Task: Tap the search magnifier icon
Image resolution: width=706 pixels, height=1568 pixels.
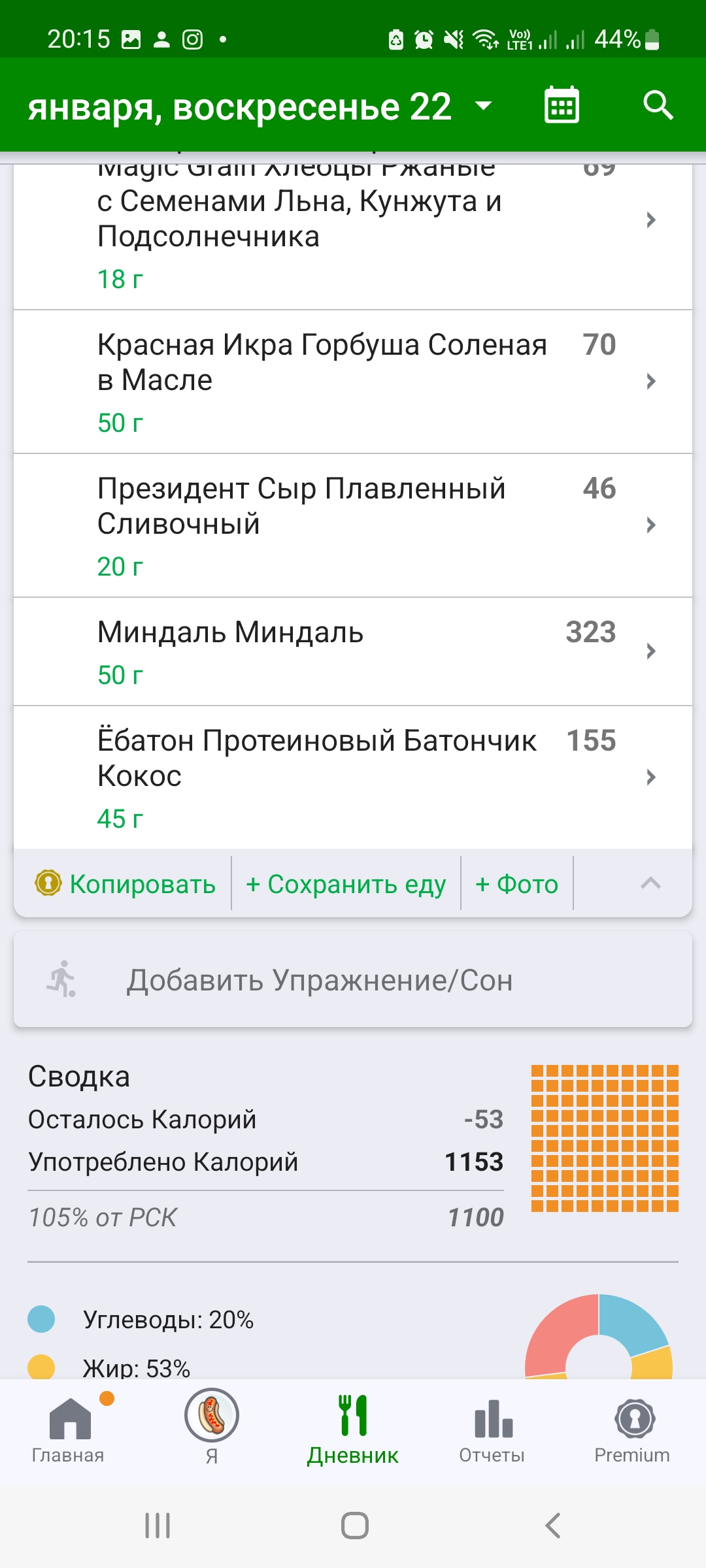Action: (658, 105)
